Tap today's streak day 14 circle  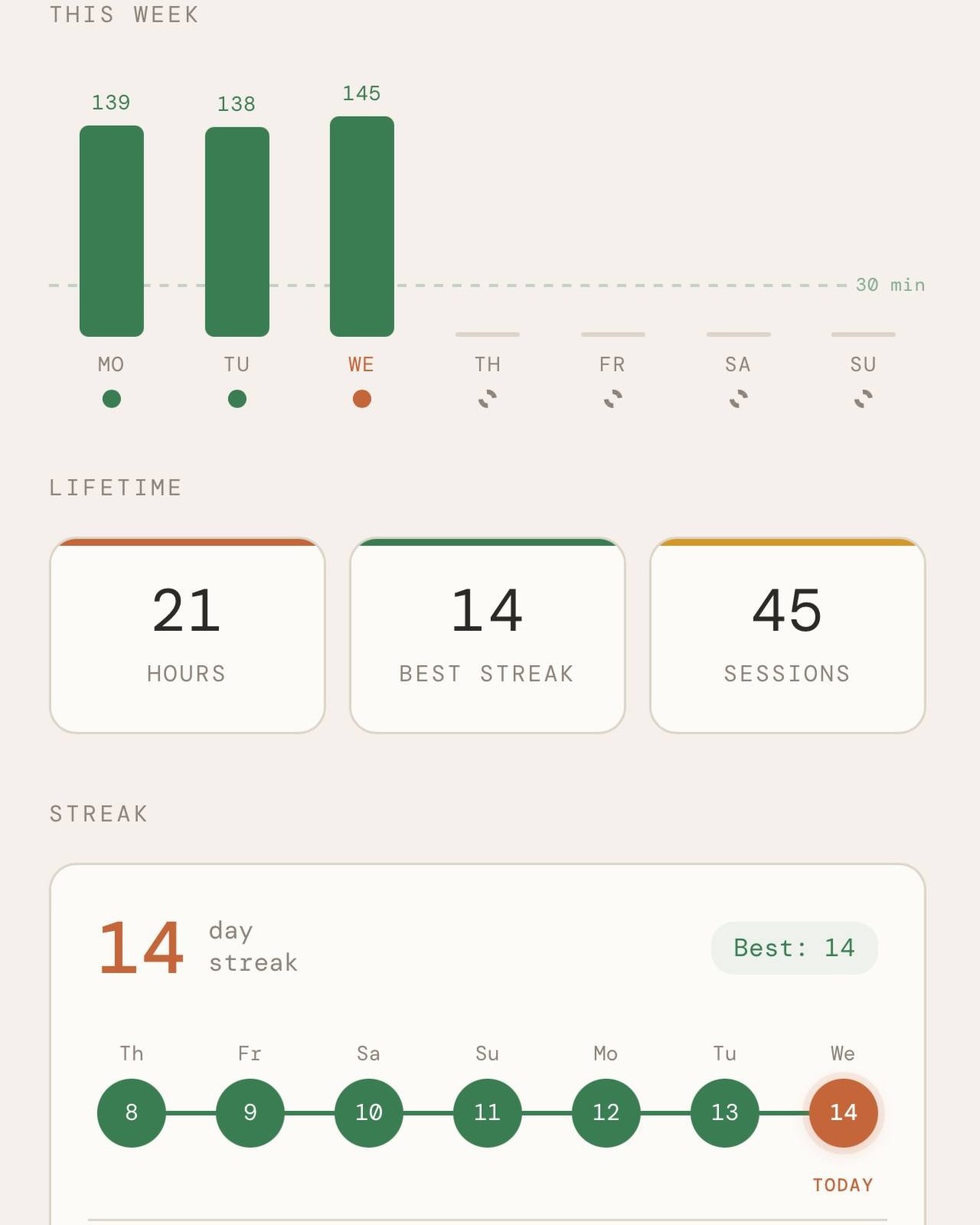click(x=843, y=1112)
